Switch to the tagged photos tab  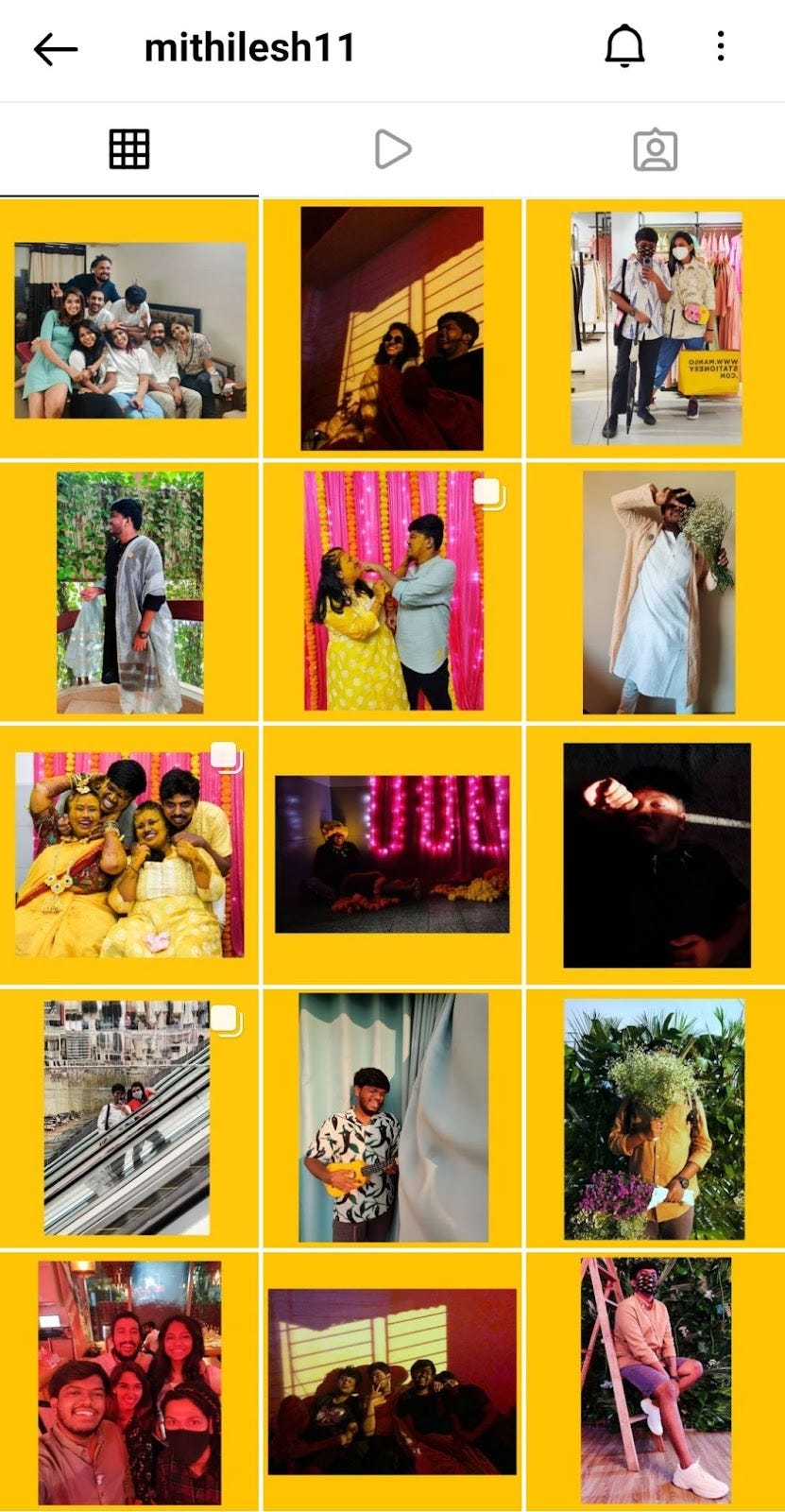click(x=655, y=150)
